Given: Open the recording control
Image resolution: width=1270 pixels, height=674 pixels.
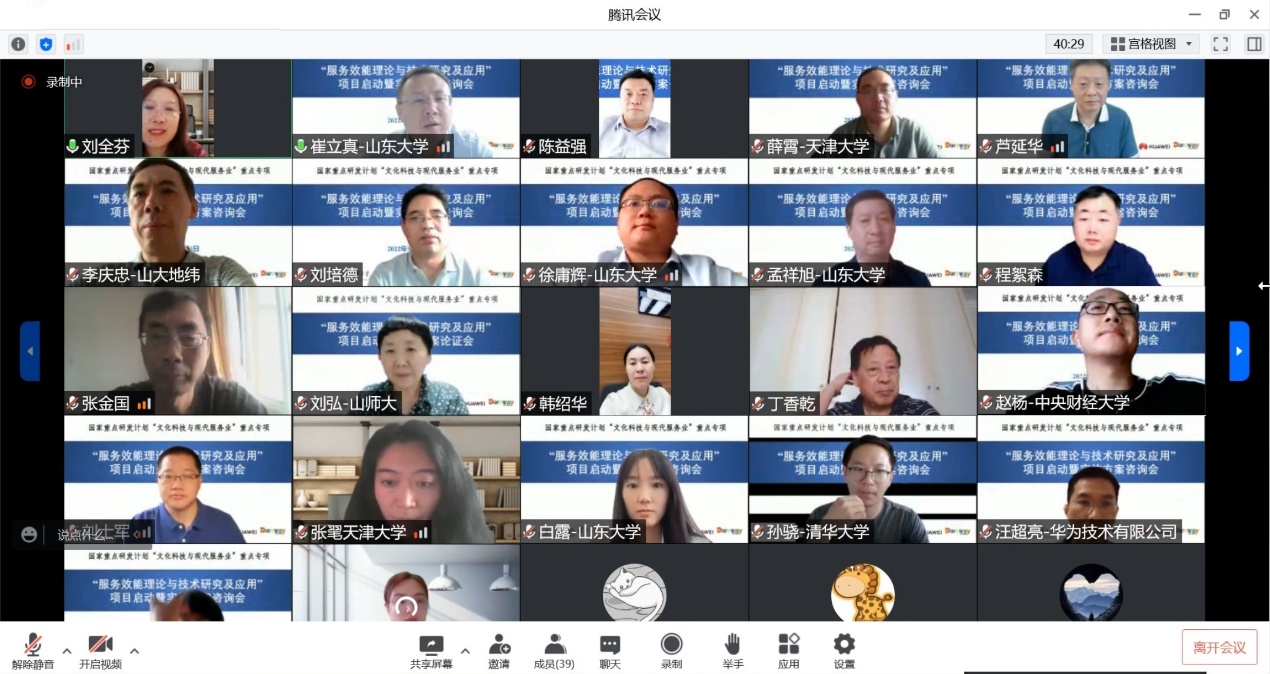Looking at the screenshot, I should coord(672,651).
